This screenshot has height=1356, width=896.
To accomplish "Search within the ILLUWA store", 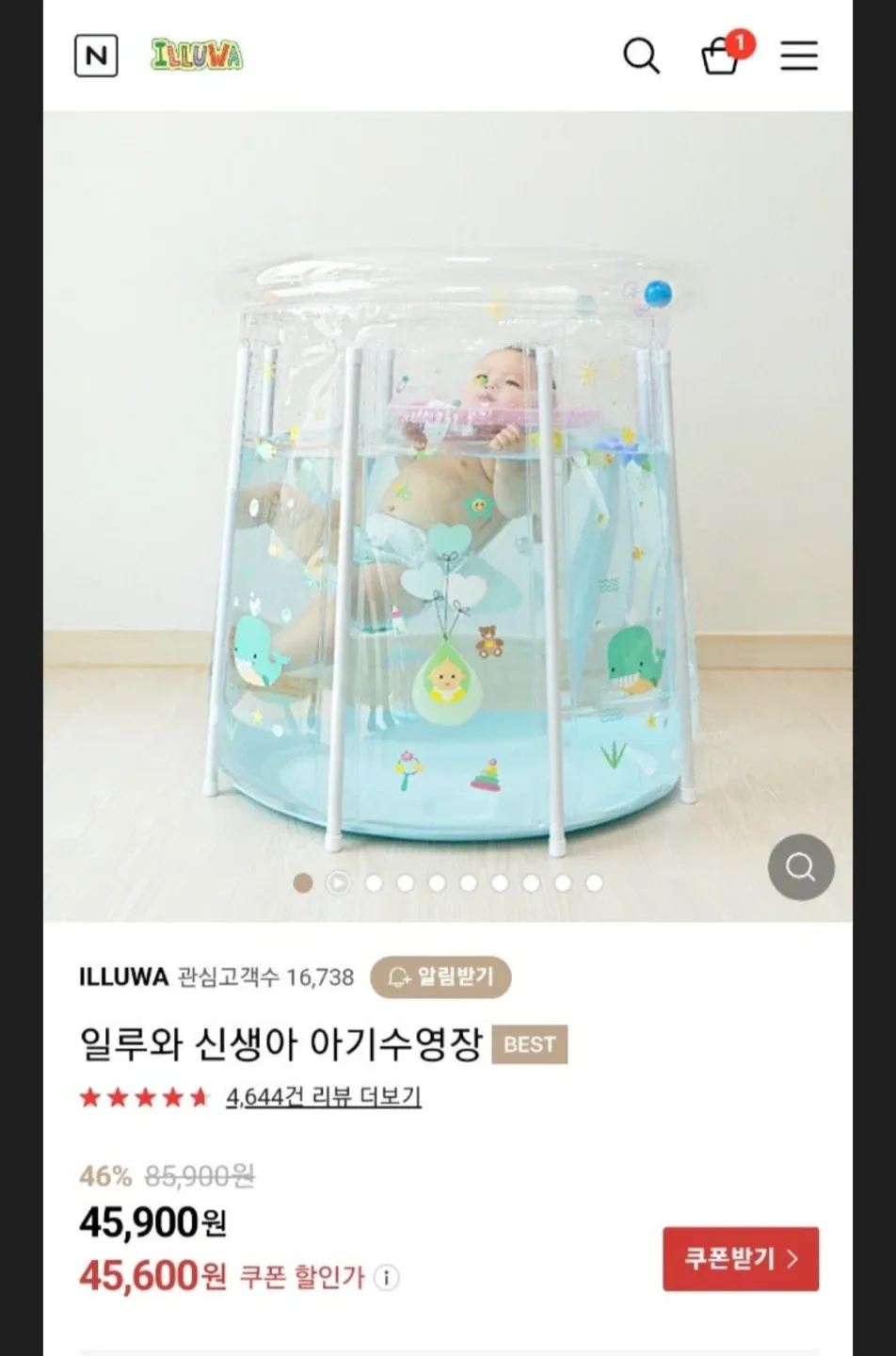I will pos(641,56).
